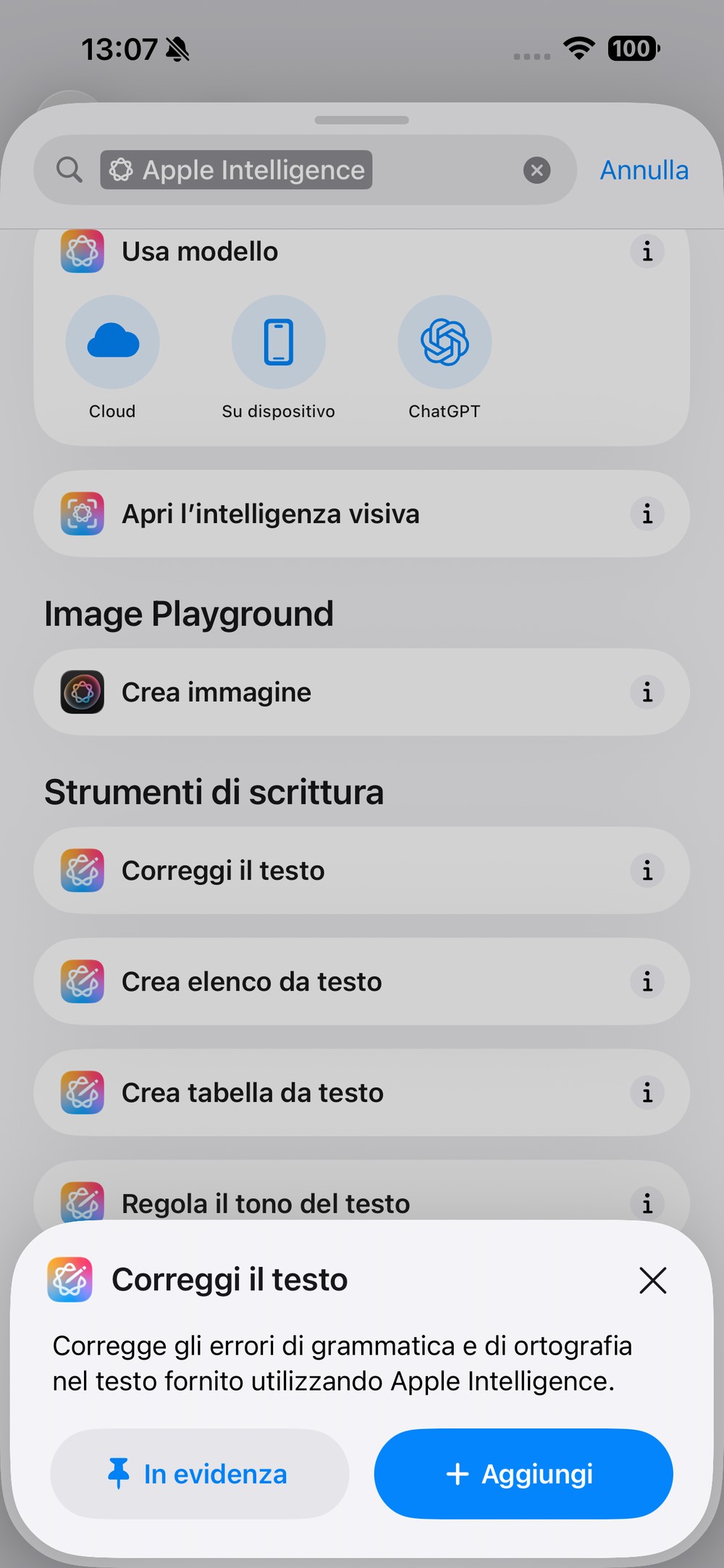Open the Crea elenco da testo action
Screen dimensions: 724x1568
tap(361, 982)
